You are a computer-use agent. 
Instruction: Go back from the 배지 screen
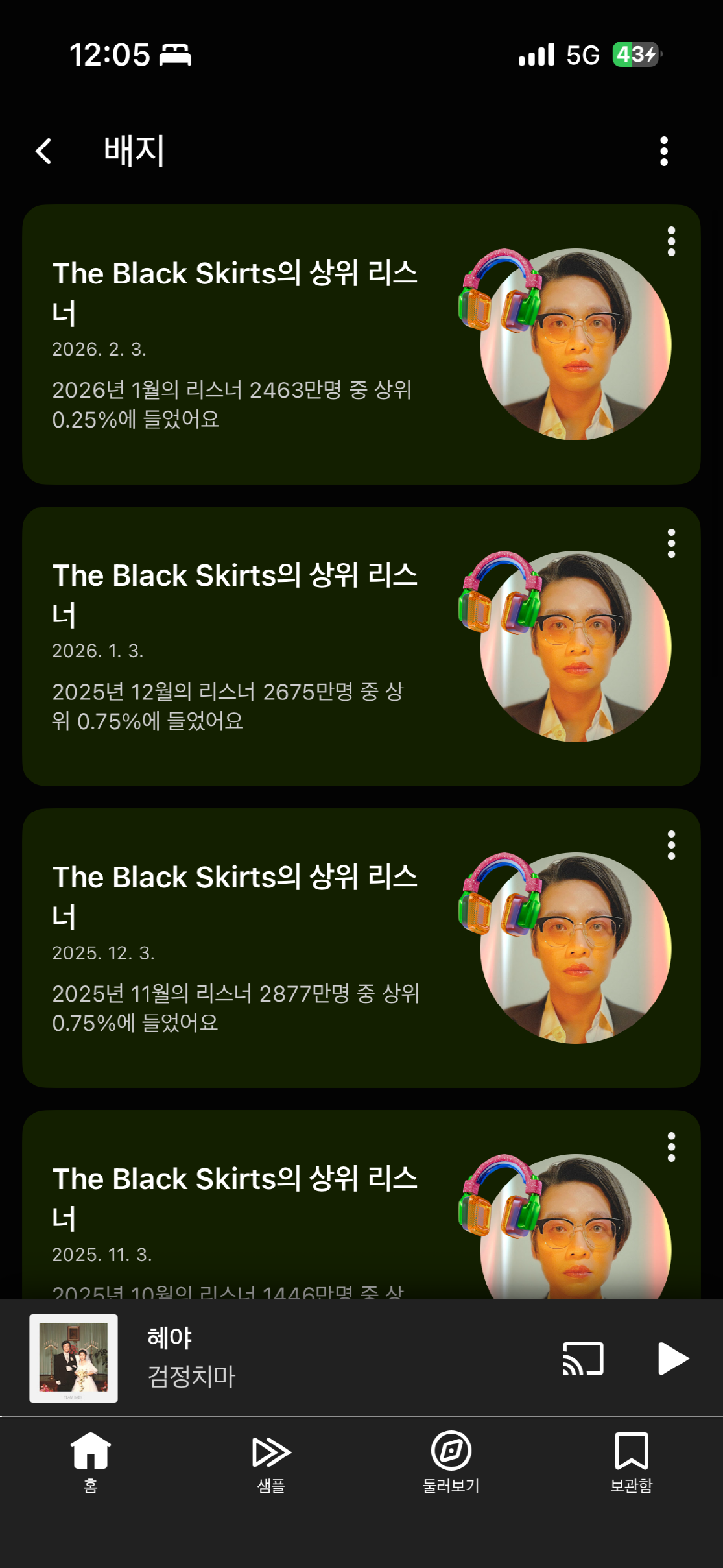pos(43,151)
